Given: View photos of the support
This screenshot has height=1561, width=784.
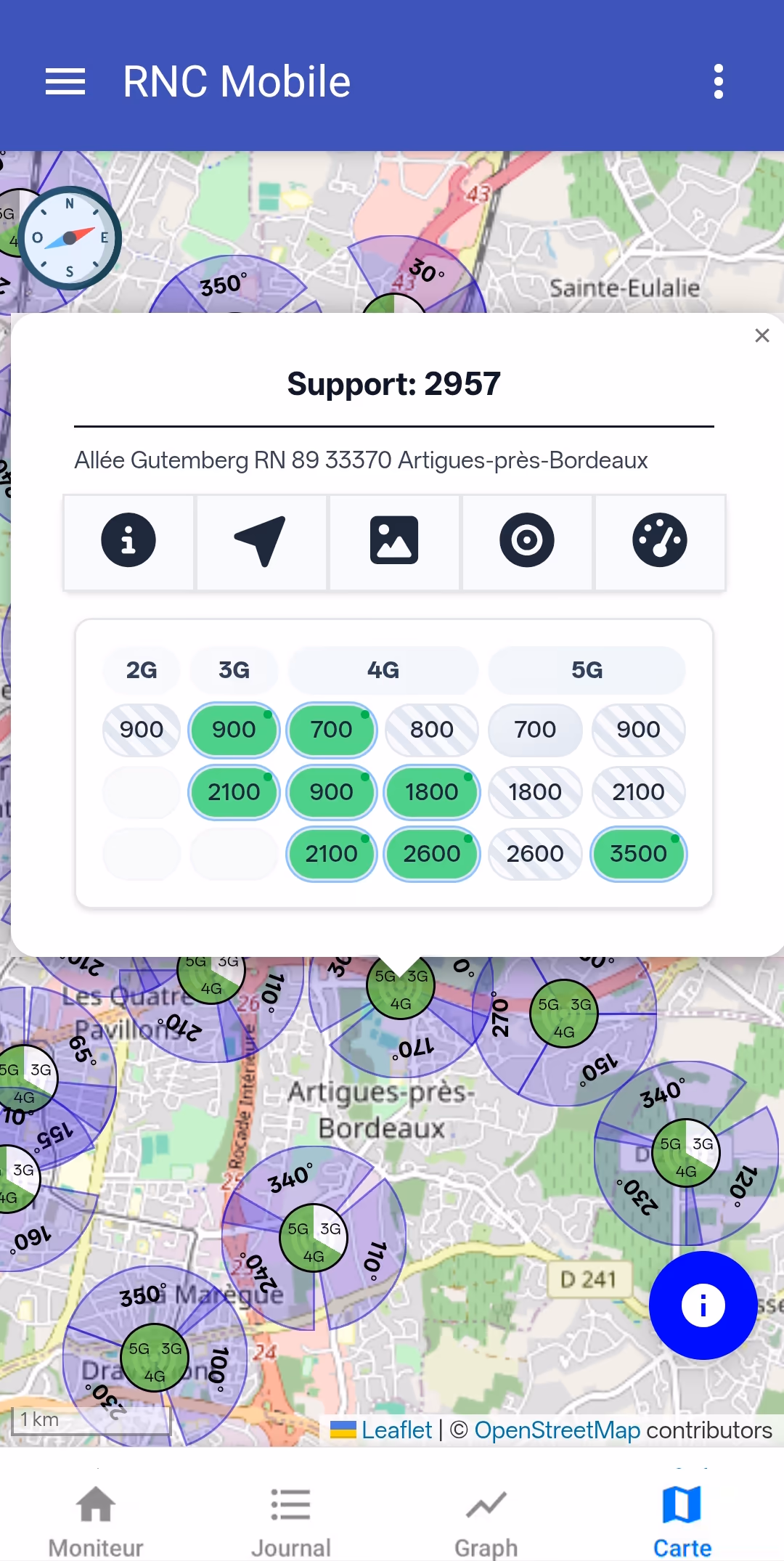Looking at the screenshot, I should pos(394,541).
